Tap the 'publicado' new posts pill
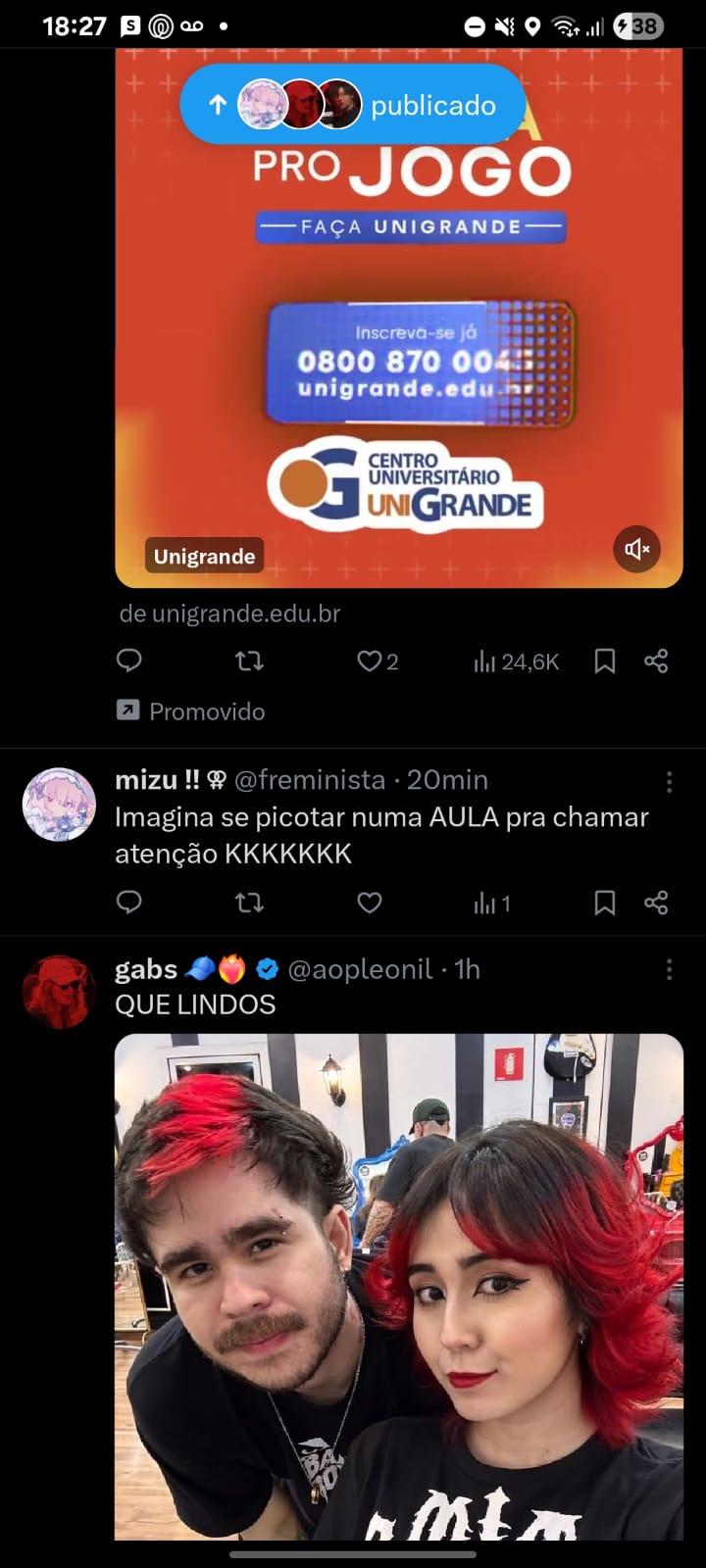Viewport: 706px width, 1568px height. coord(353,105)
